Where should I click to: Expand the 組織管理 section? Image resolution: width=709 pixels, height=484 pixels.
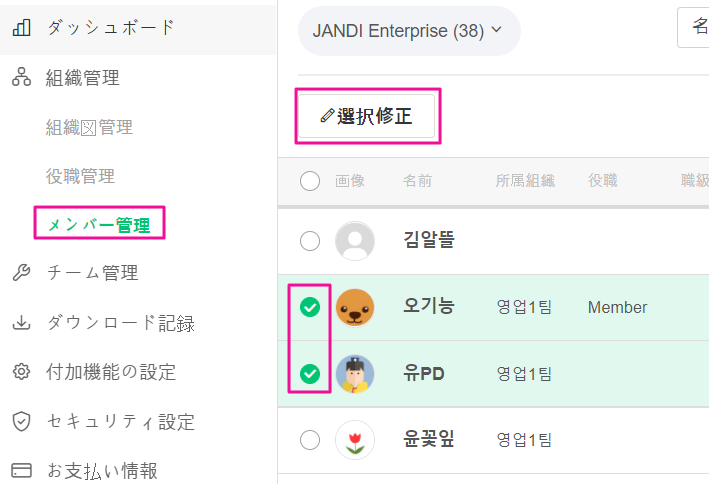coord(82,78)
